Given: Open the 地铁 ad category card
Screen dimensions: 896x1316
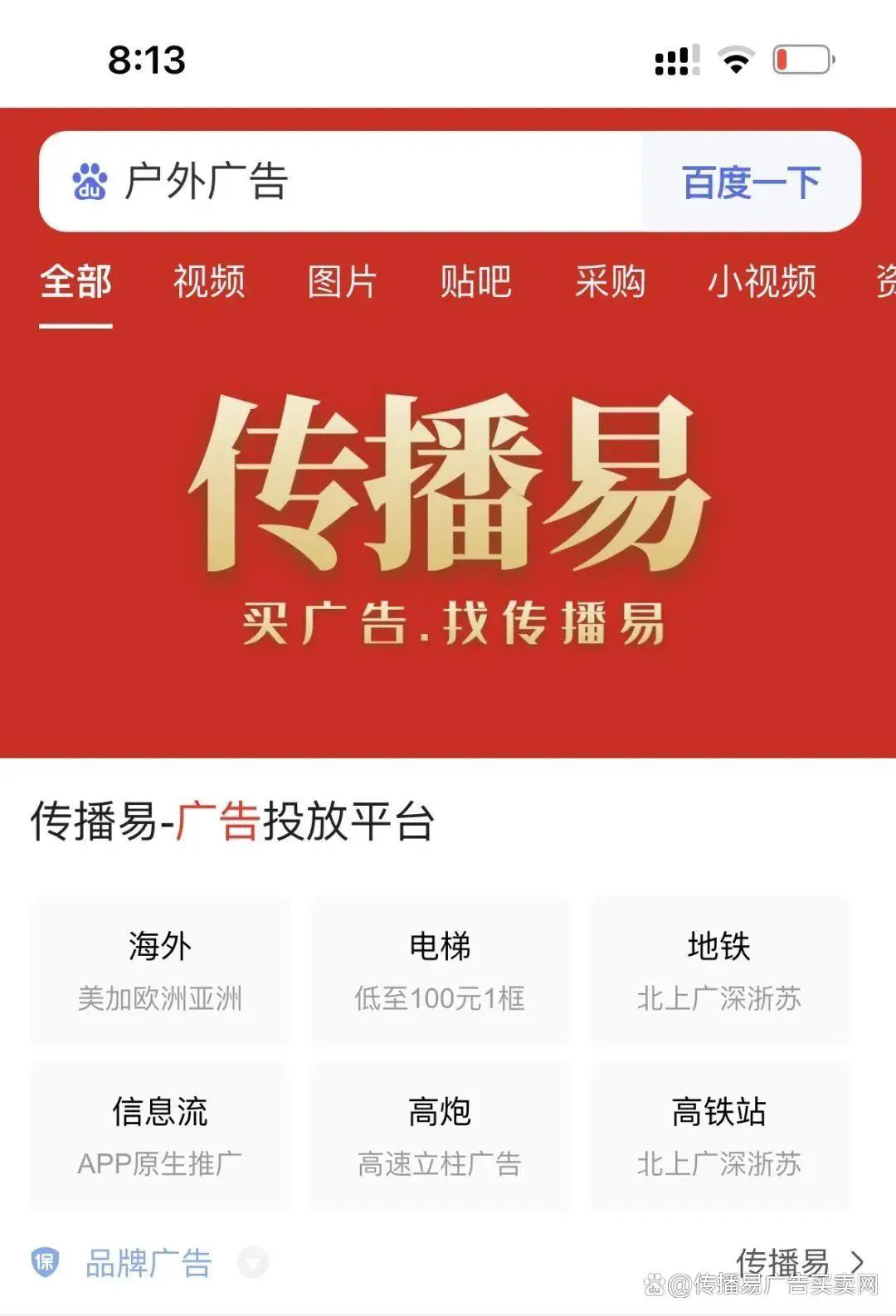Looking at the screenshot, I should [x=719, y=971].
